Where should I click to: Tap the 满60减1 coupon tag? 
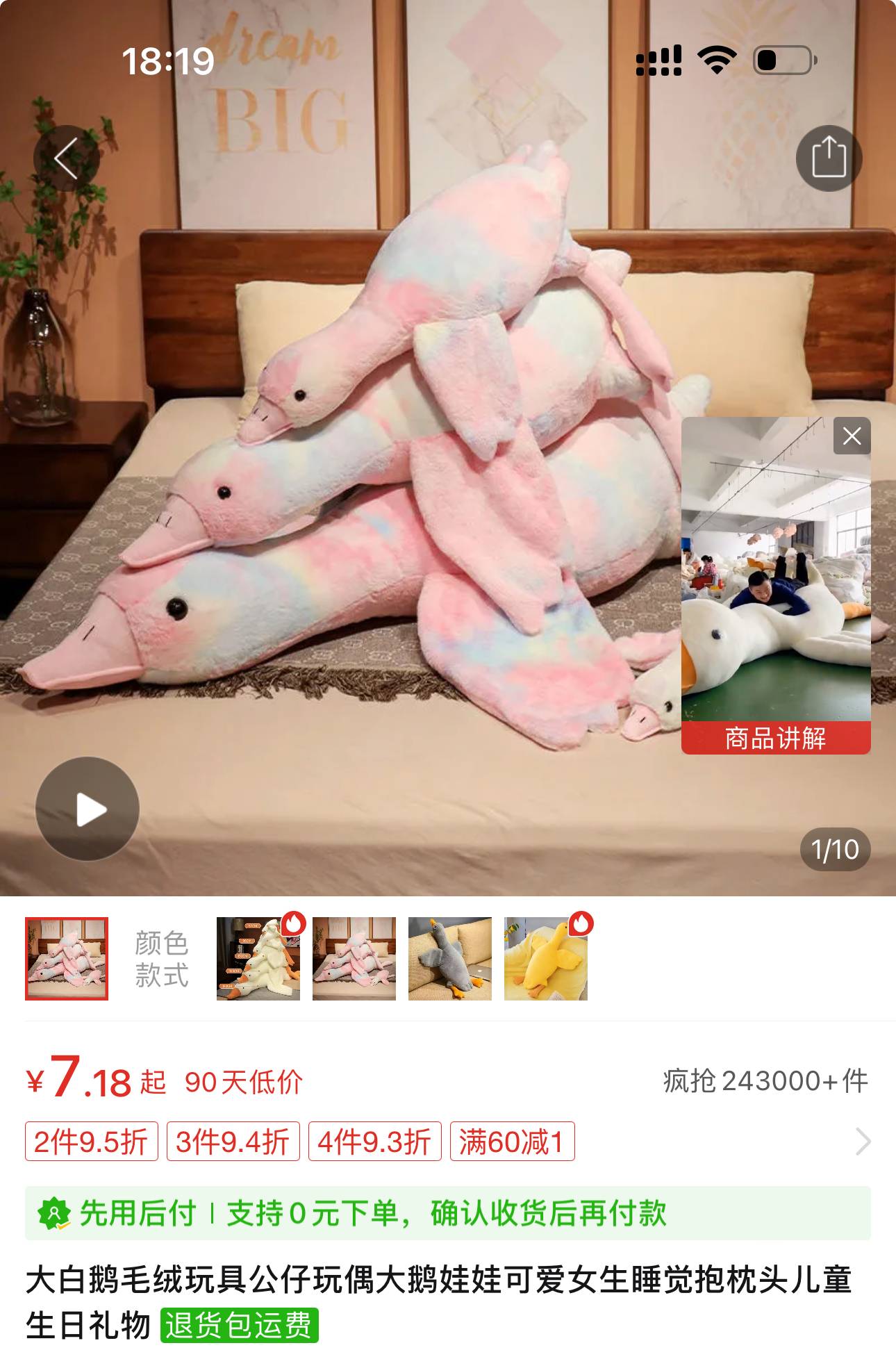point(512,1142)
